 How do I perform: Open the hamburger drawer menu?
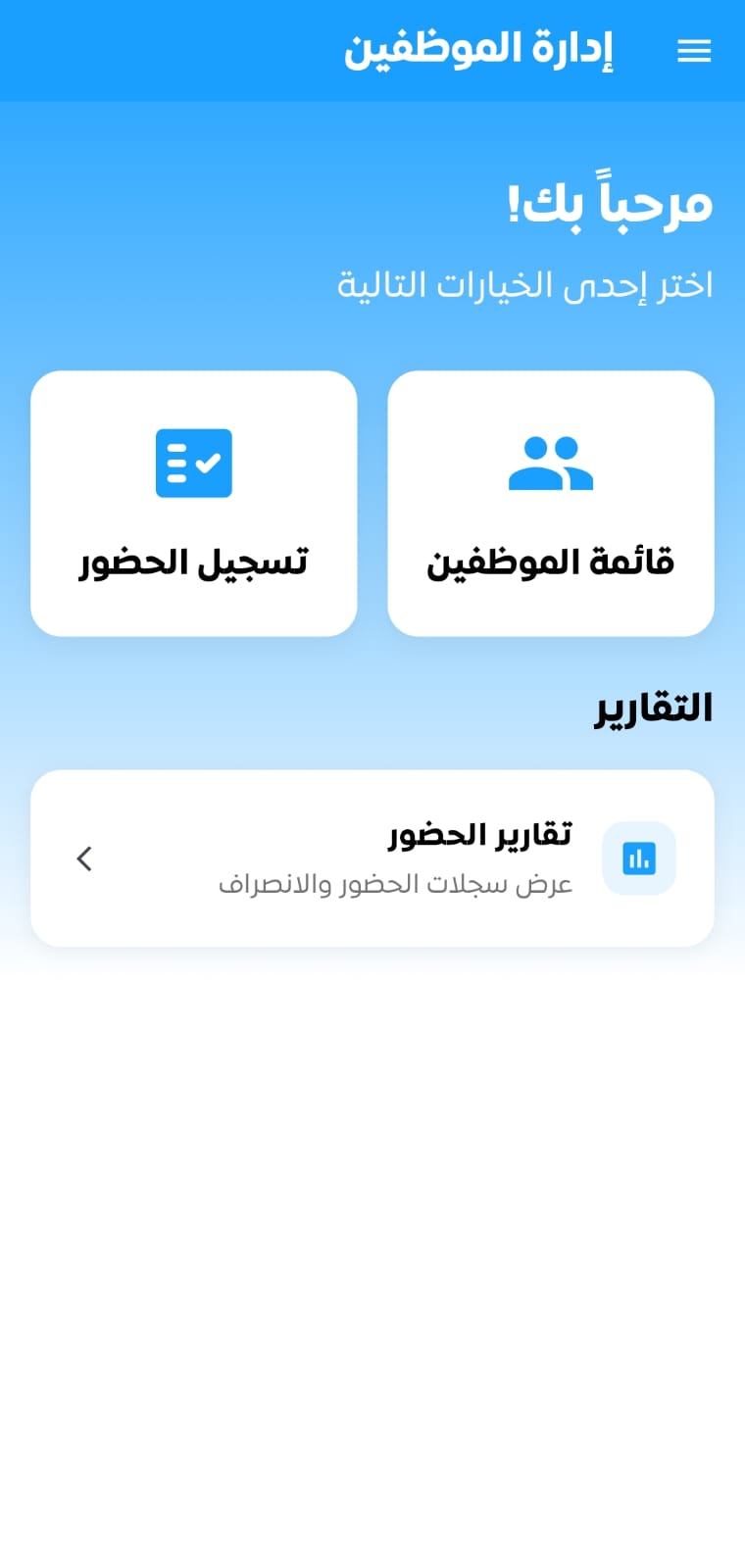click(x=694, y=51)
